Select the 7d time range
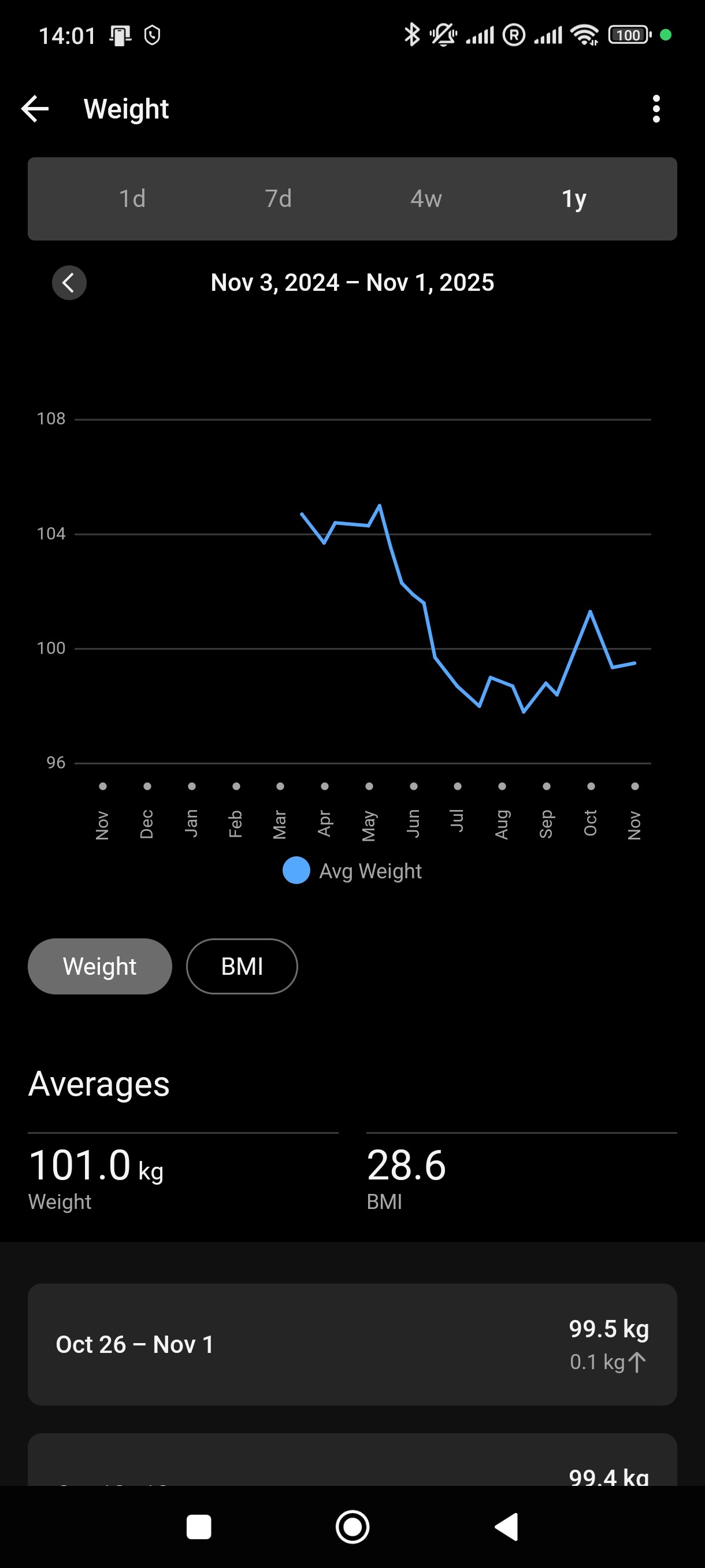 (x=278, y=199)
